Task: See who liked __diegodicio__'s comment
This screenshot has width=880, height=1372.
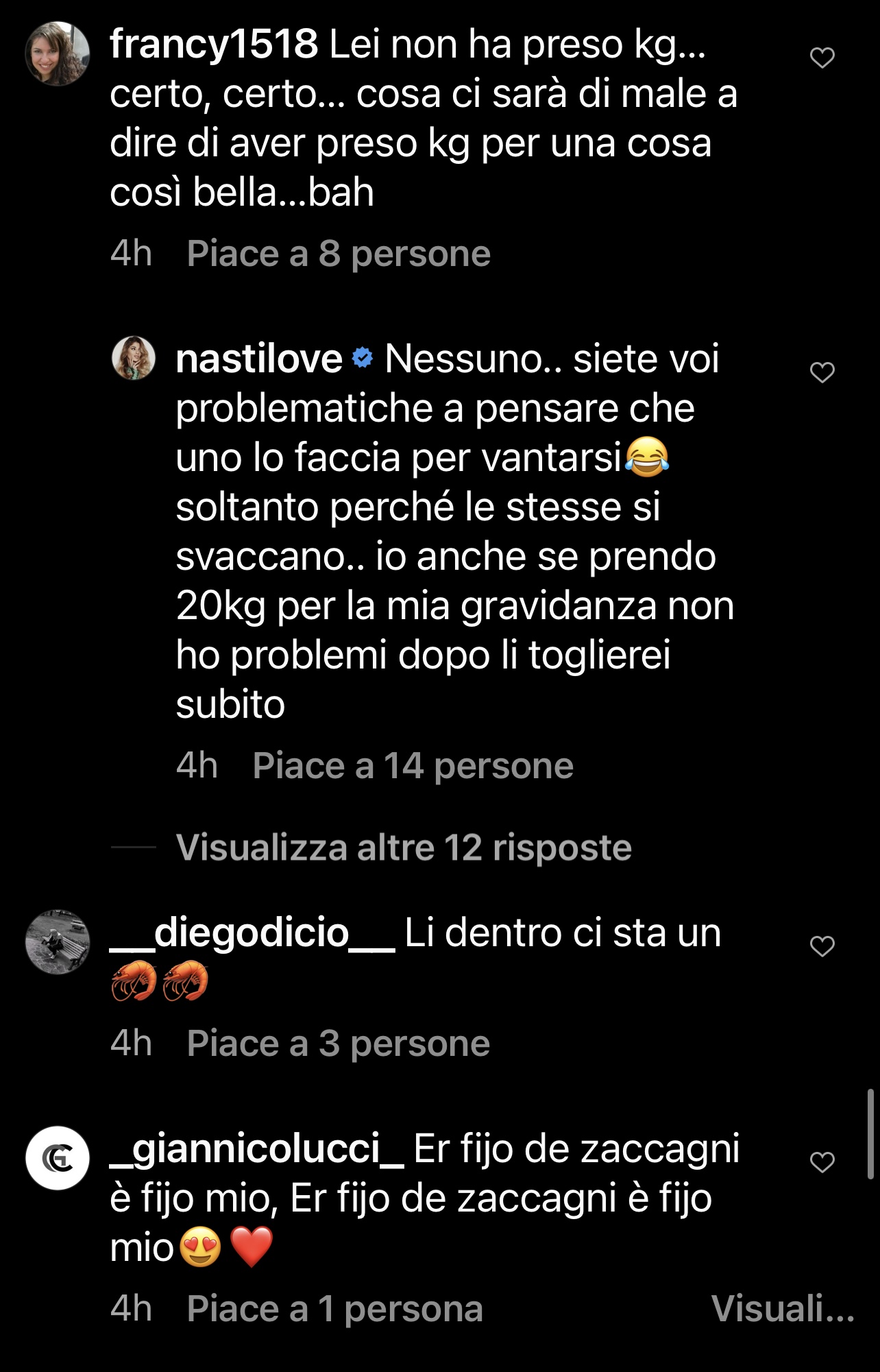Action: pos(339,1043)
